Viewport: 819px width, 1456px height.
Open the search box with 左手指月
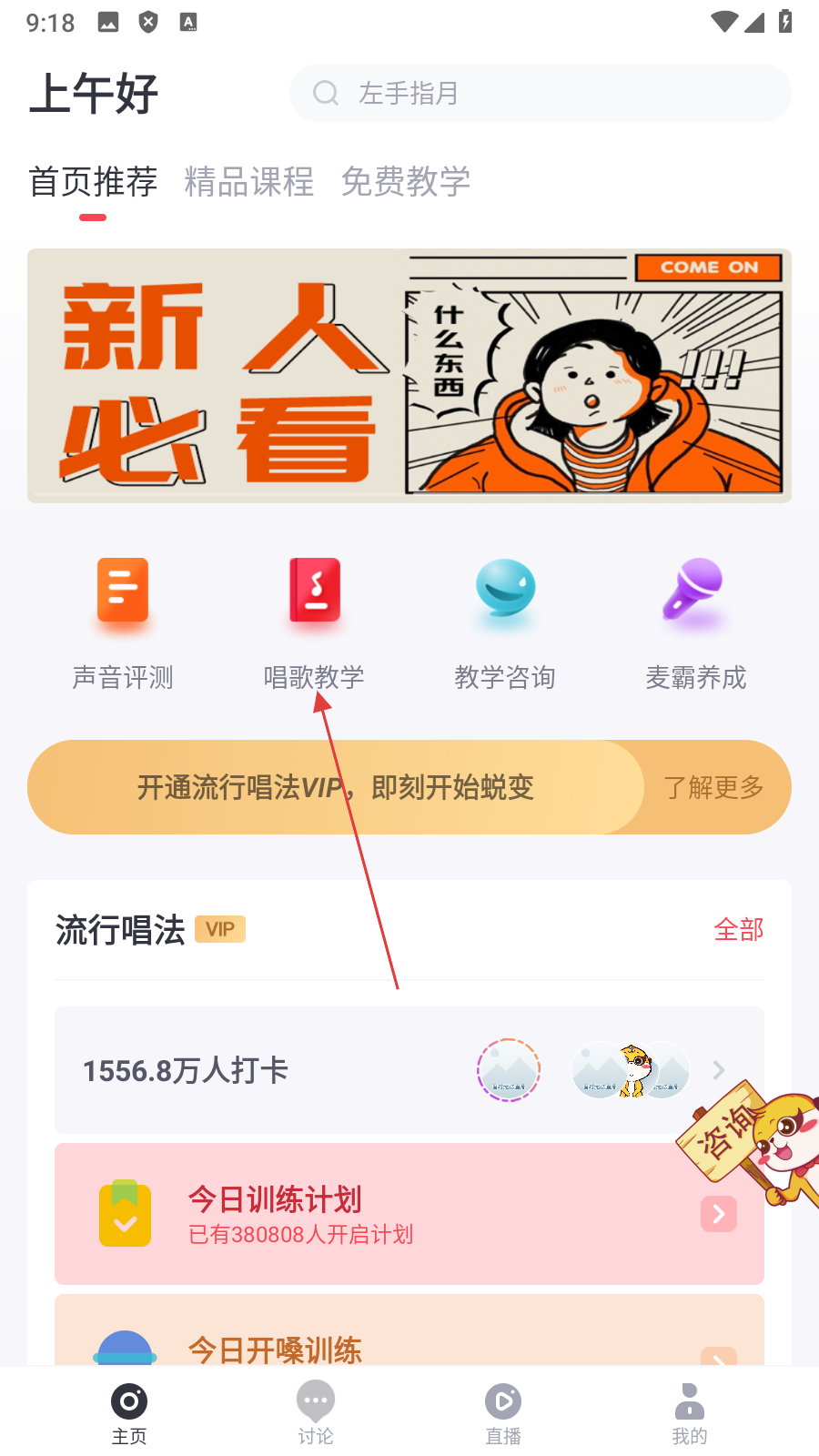tap(539, 93)
